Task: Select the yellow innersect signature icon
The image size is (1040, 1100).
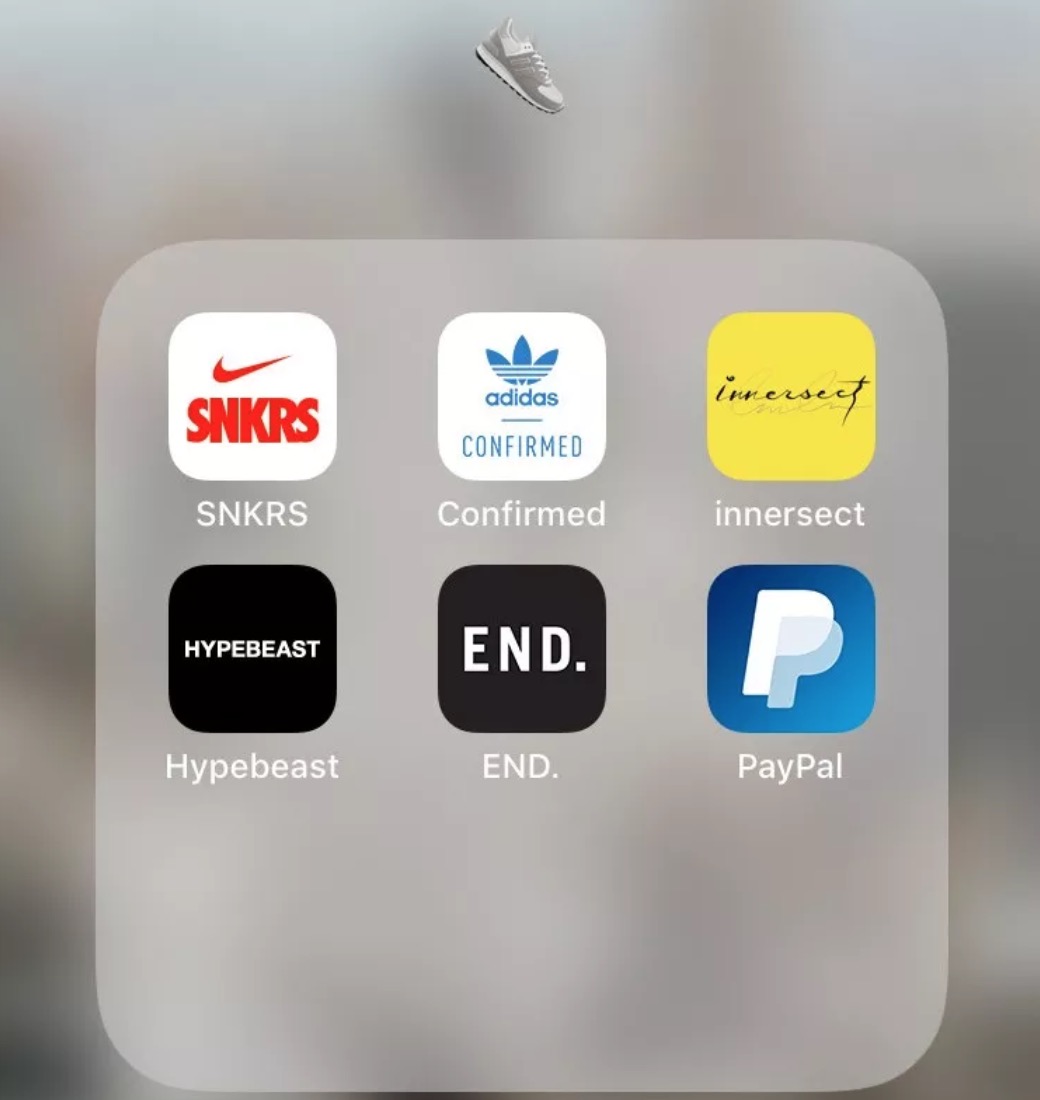Action: 791,397
